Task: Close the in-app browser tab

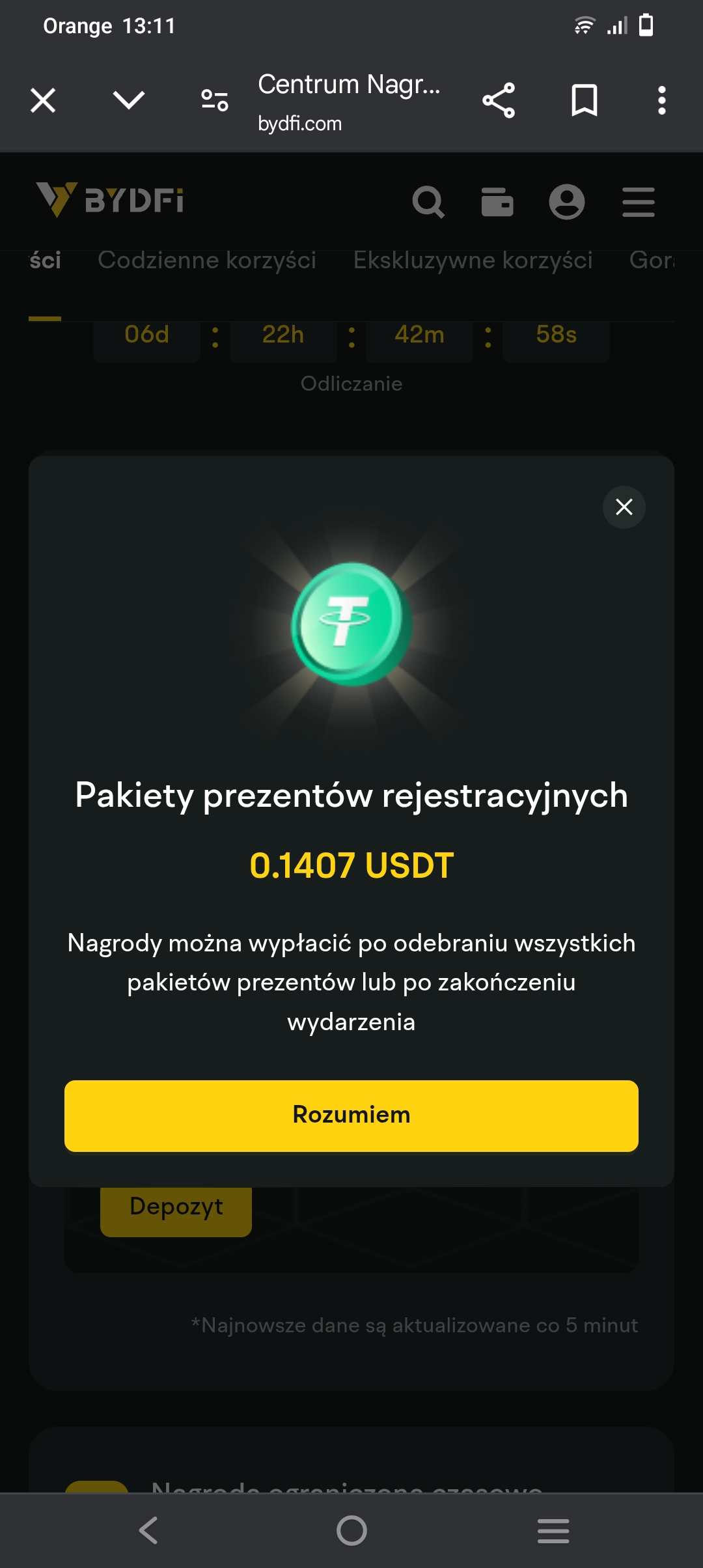Action: click(x=43, y=100)
